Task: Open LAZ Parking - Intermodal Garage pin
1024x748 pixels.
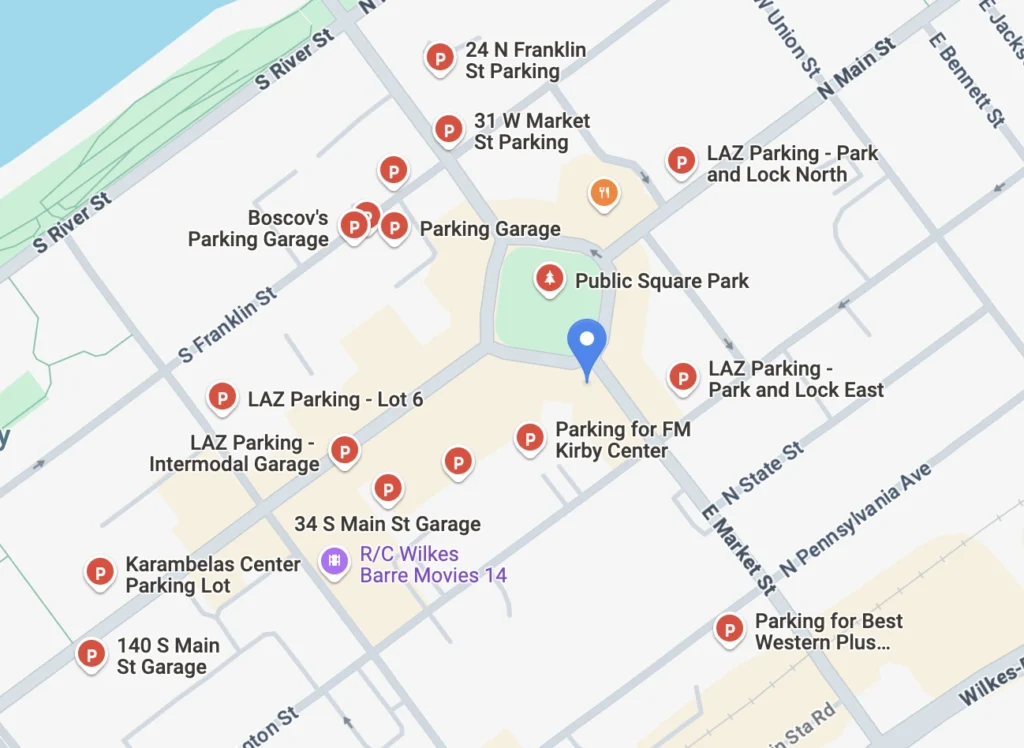Action: 344,450
